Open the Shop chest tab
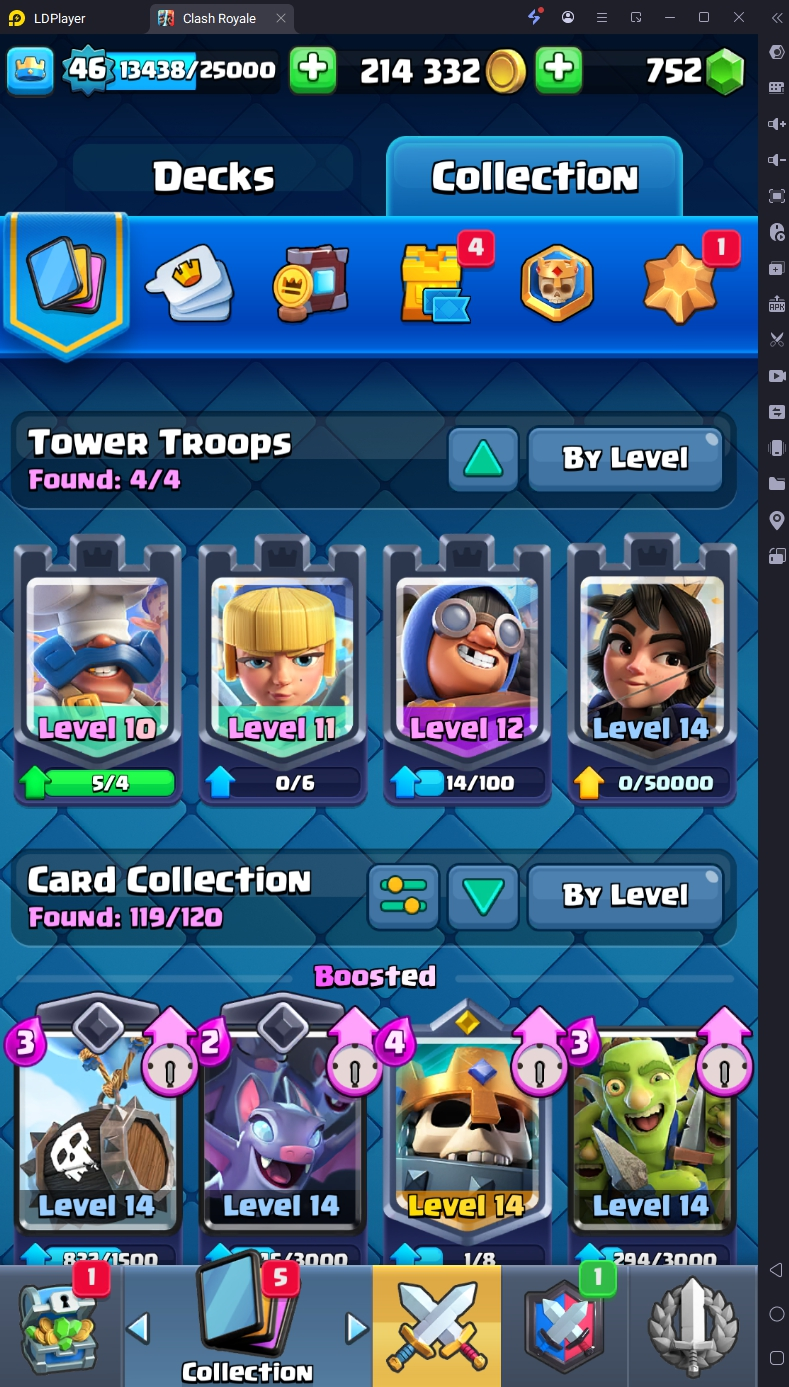This screenshot has width=789, height=1387. pyautogui.click(x=60, y=1327)
